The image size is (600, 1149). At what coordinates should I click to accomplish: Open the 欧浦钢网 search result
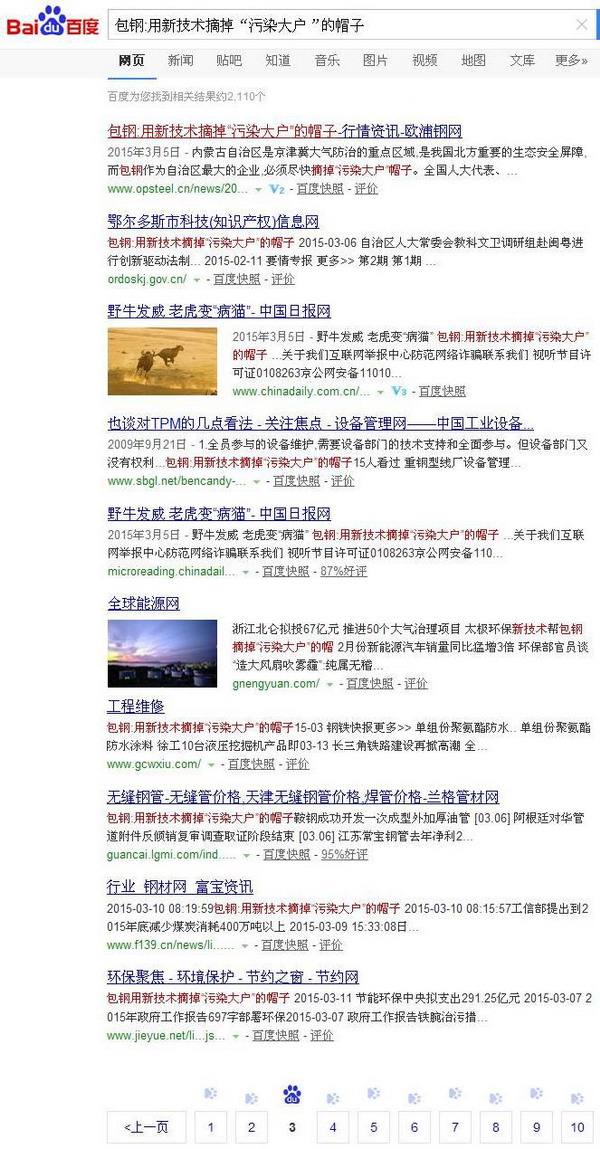[284, 132]
